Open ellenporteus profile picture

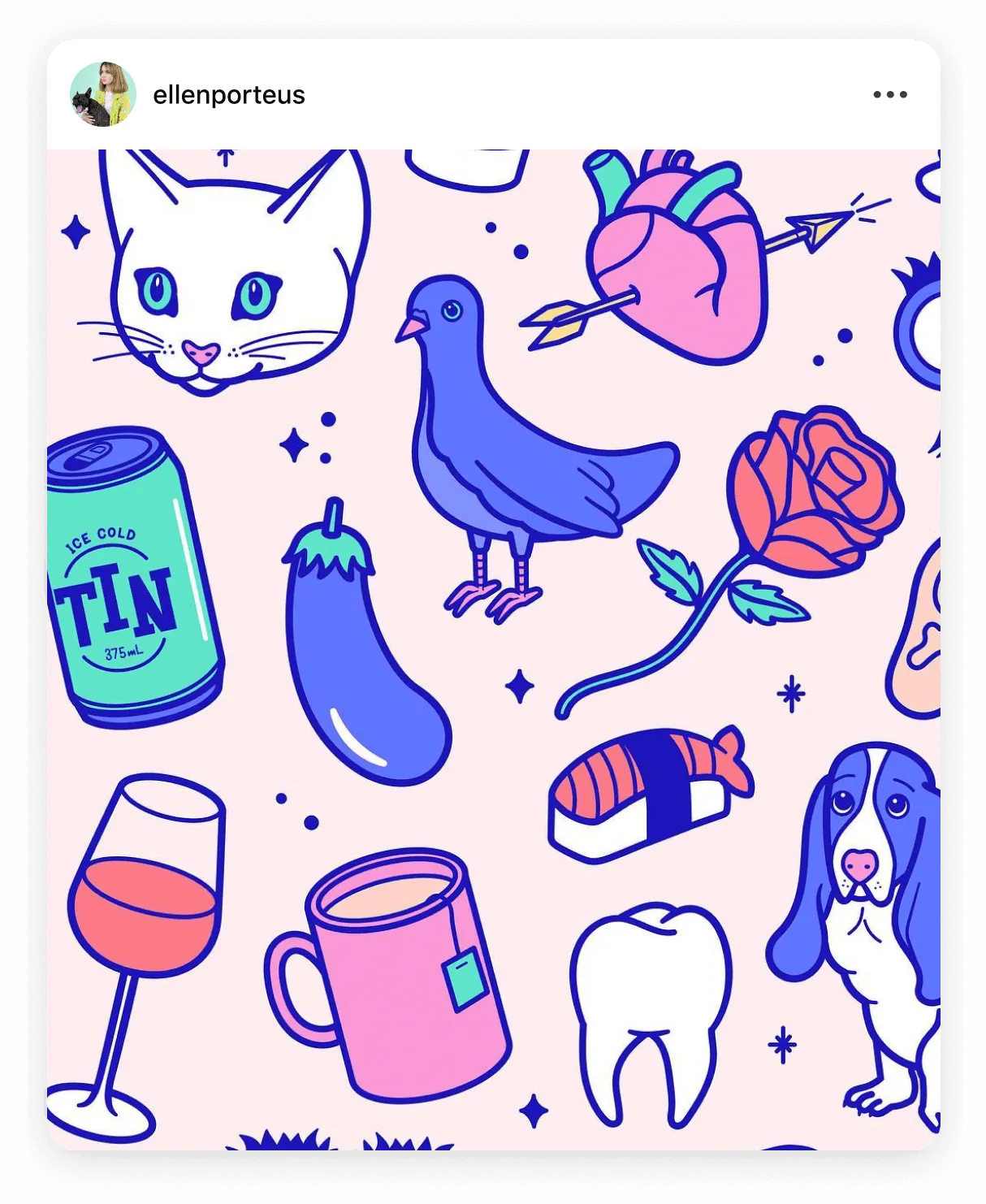click(x=102, y=94)
